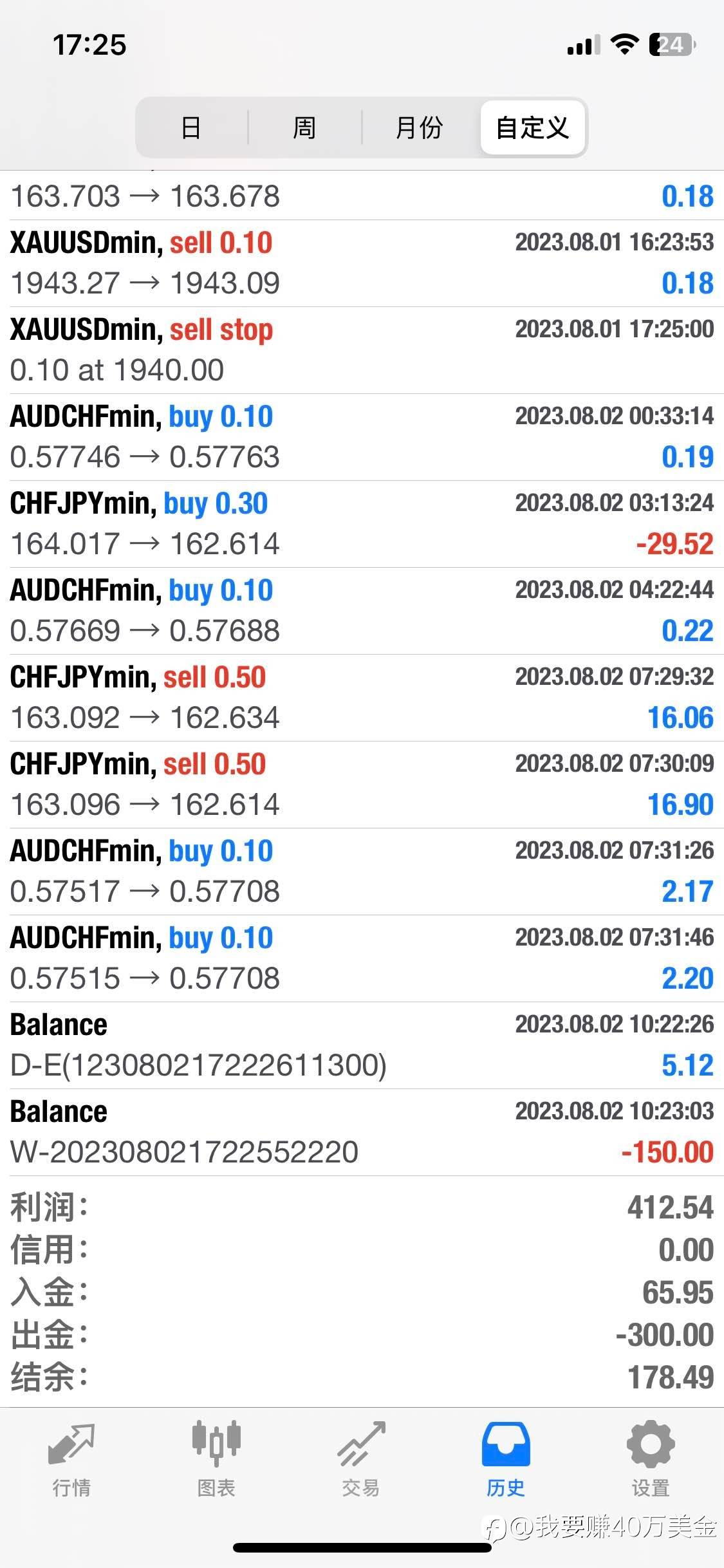Screen dimensions: 724x1568
Task: Open the CHFJPYmin trade with profit 16.90
Action: (x=362, y=785)
